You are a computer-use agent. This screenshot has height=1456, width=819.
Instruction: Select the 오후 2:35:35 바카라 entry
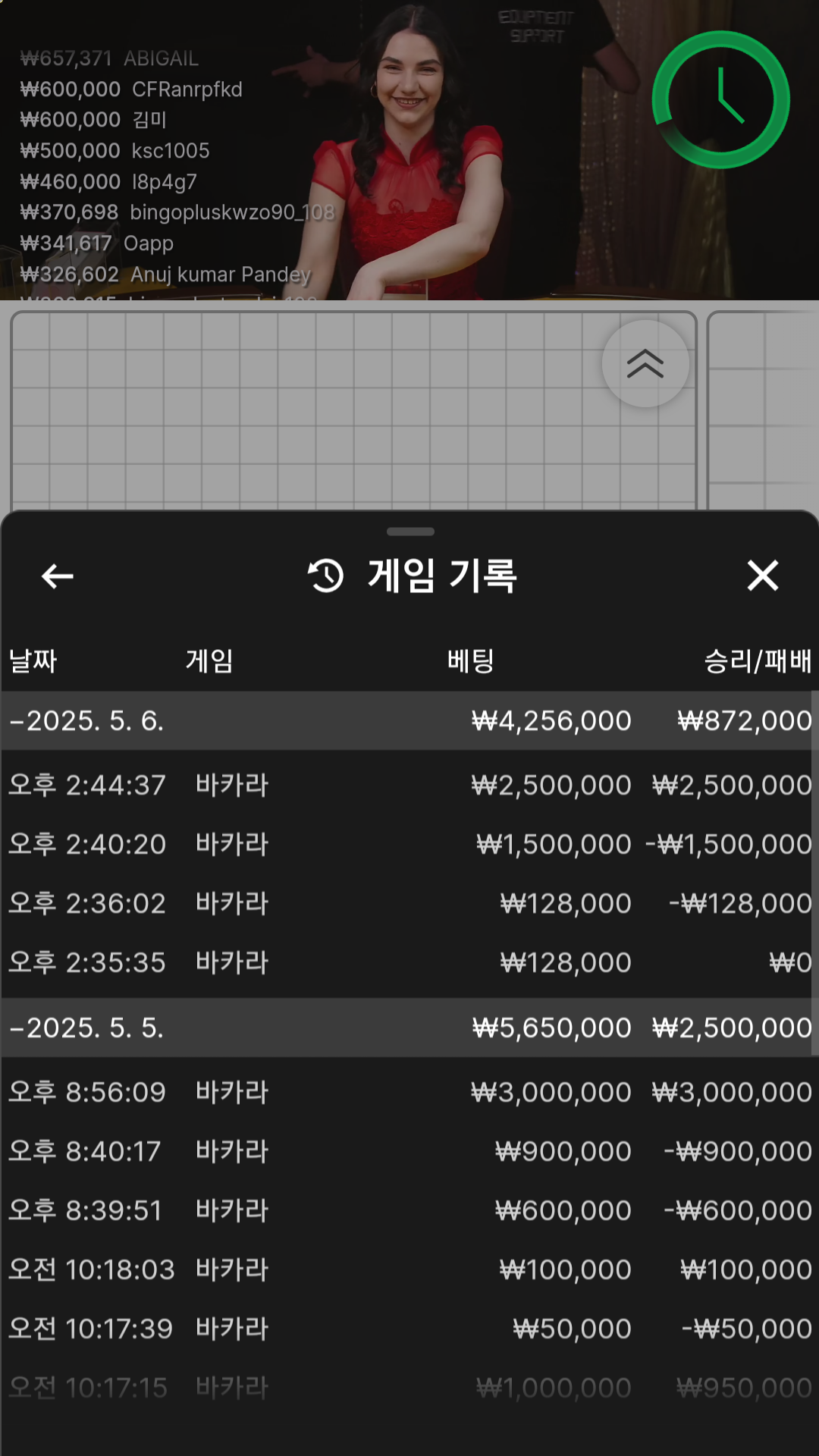click(409, 962)
